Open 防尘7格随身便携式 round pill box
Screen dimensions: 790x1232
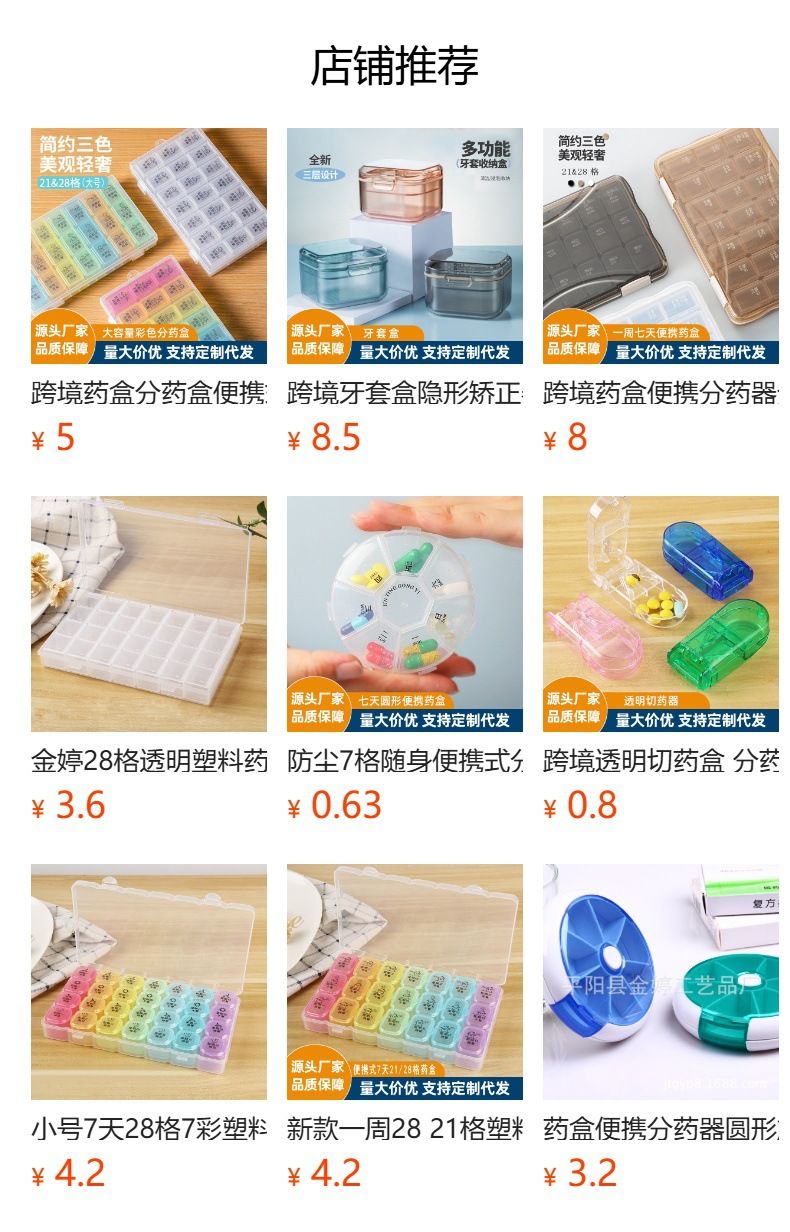coord(405,660)
